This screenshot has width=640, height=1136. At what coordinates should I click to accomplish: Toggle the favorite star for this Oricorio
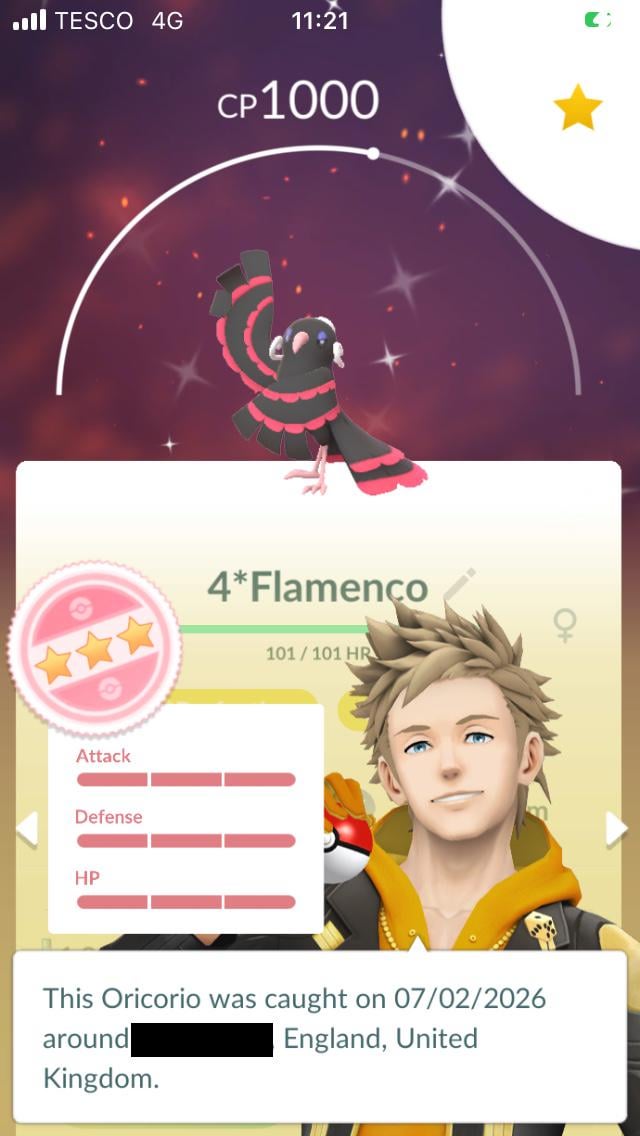coord(578,108)
